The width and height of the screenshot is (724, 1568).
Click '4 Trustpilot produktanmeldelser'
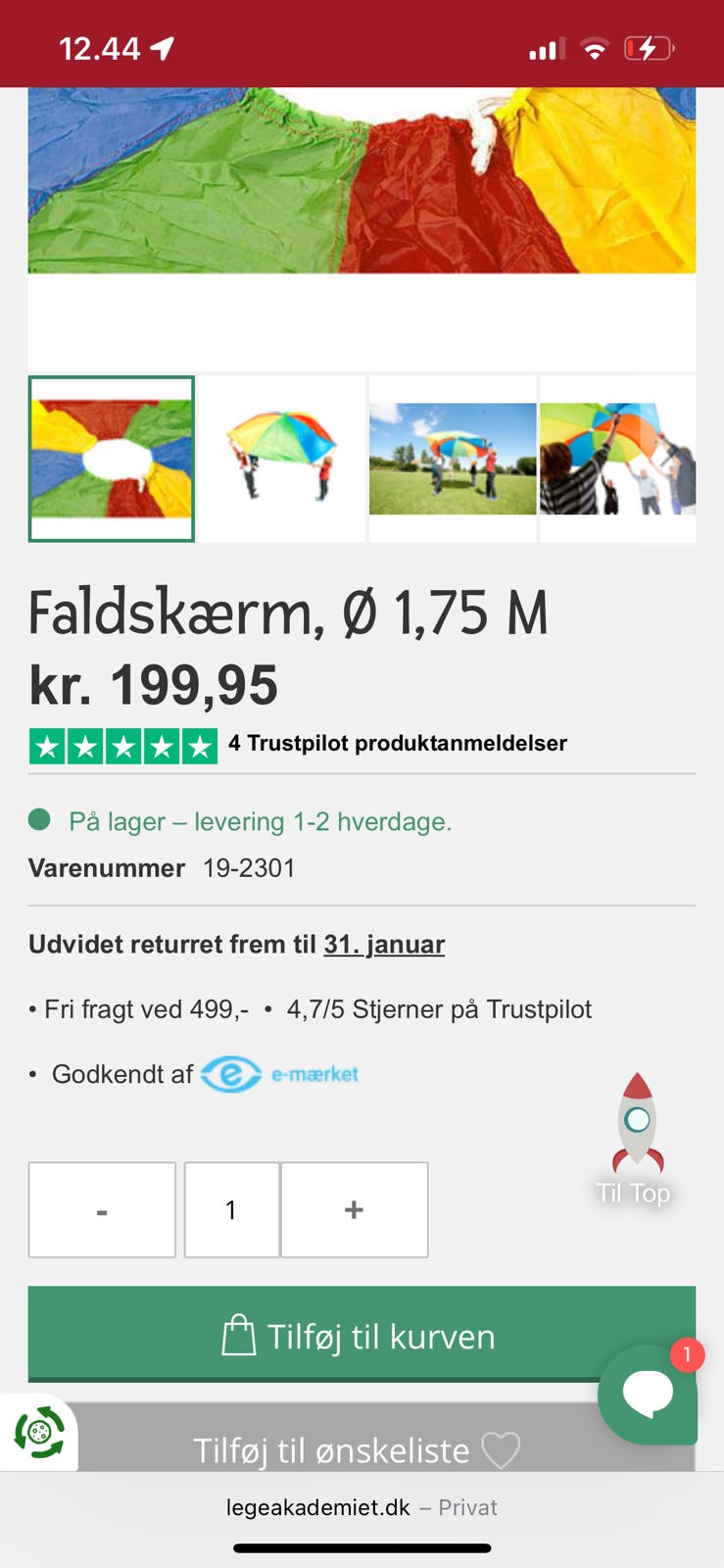396,743
